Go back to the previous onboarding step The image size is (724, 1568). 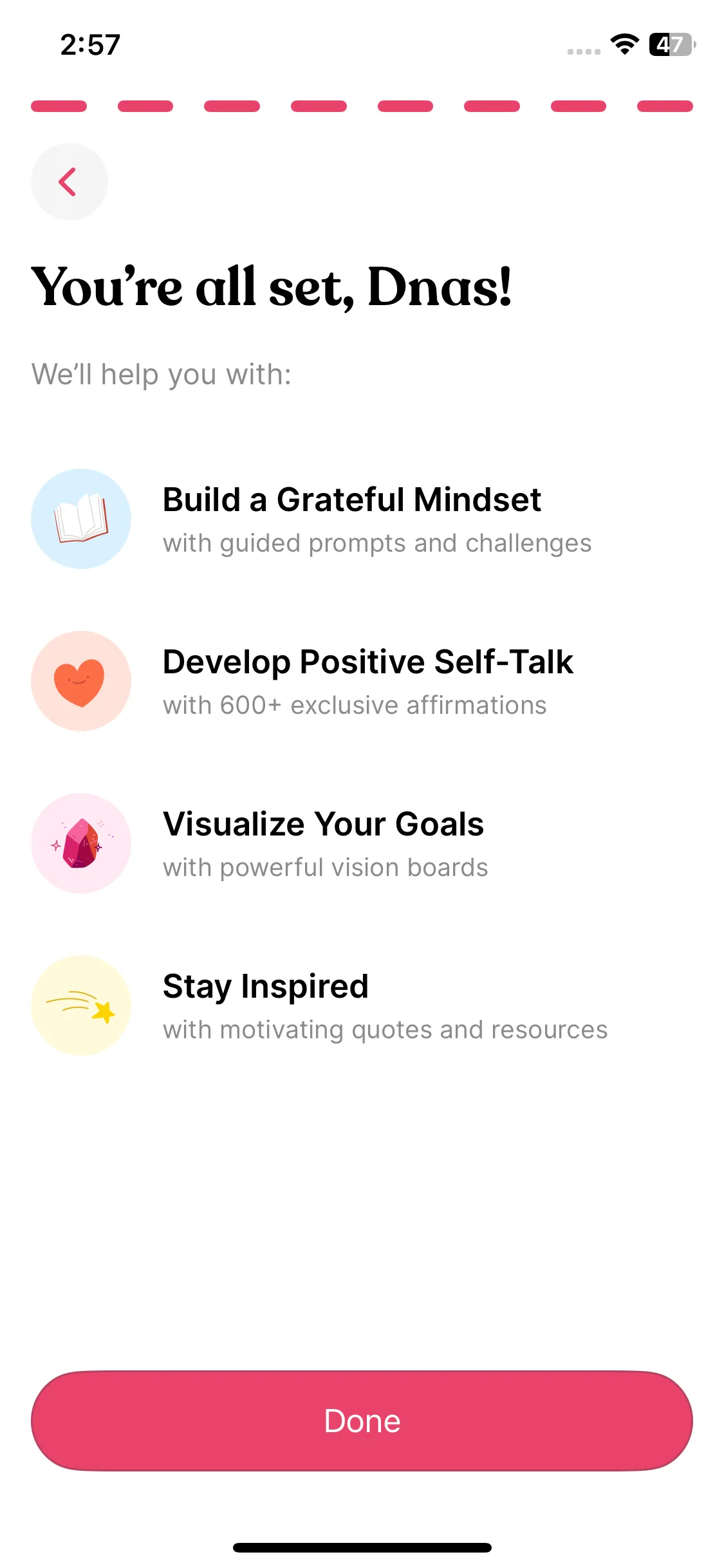[69, 182]
